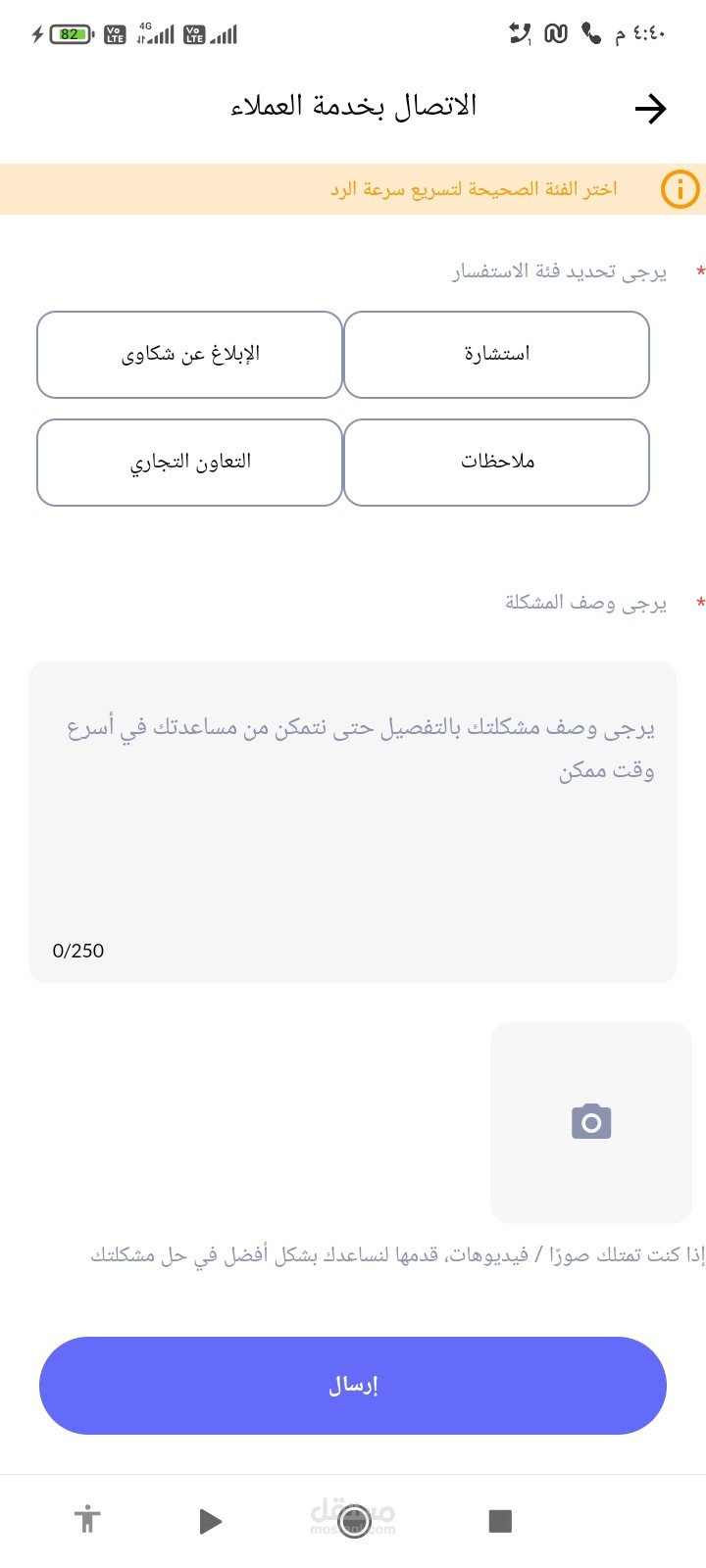706x1568 pixels.
Task: Tap the system home circle button
Action: pyautogui.click(x=353, y=1521)
